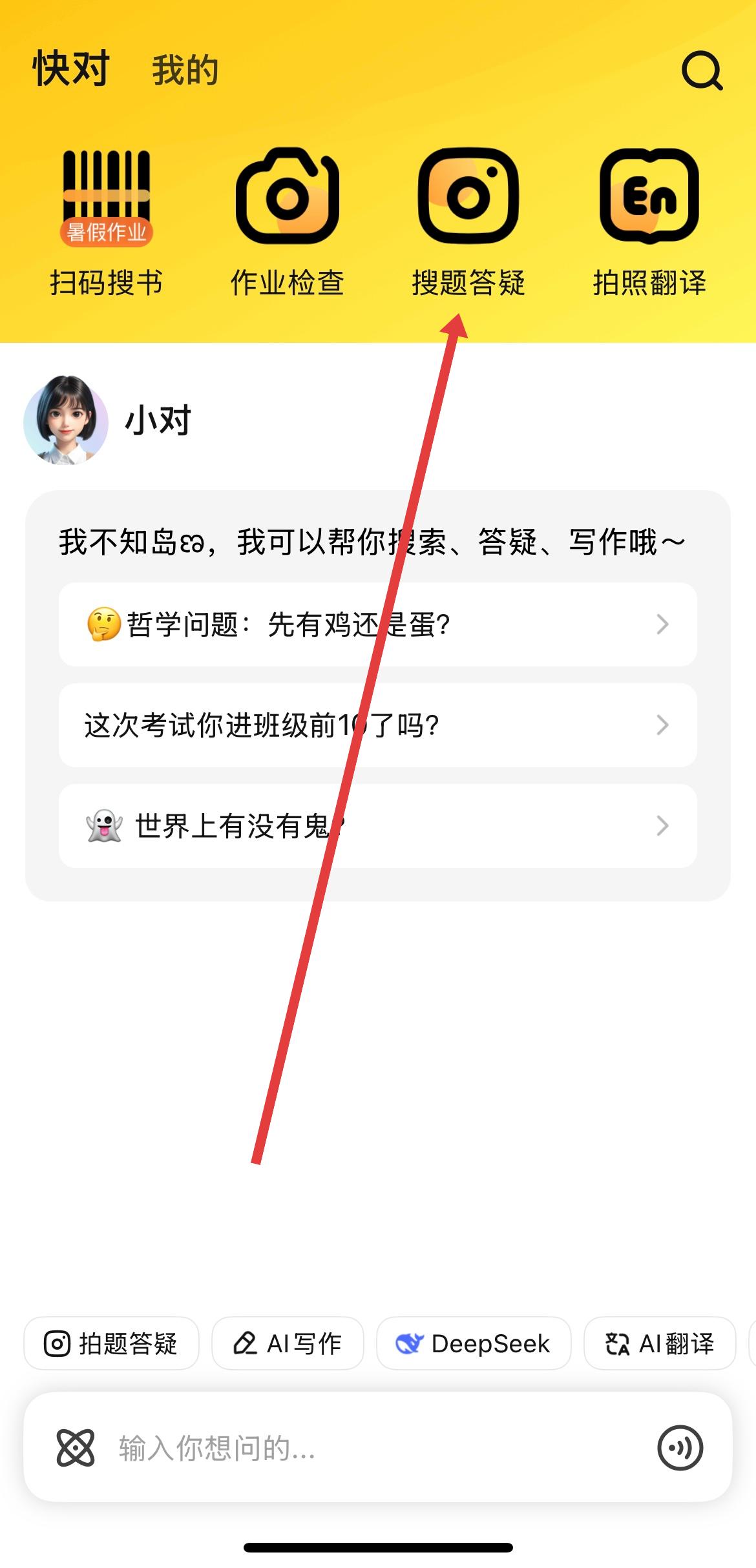Open the AI写作 chip

pyautogui.click(x=288, y=1344)
